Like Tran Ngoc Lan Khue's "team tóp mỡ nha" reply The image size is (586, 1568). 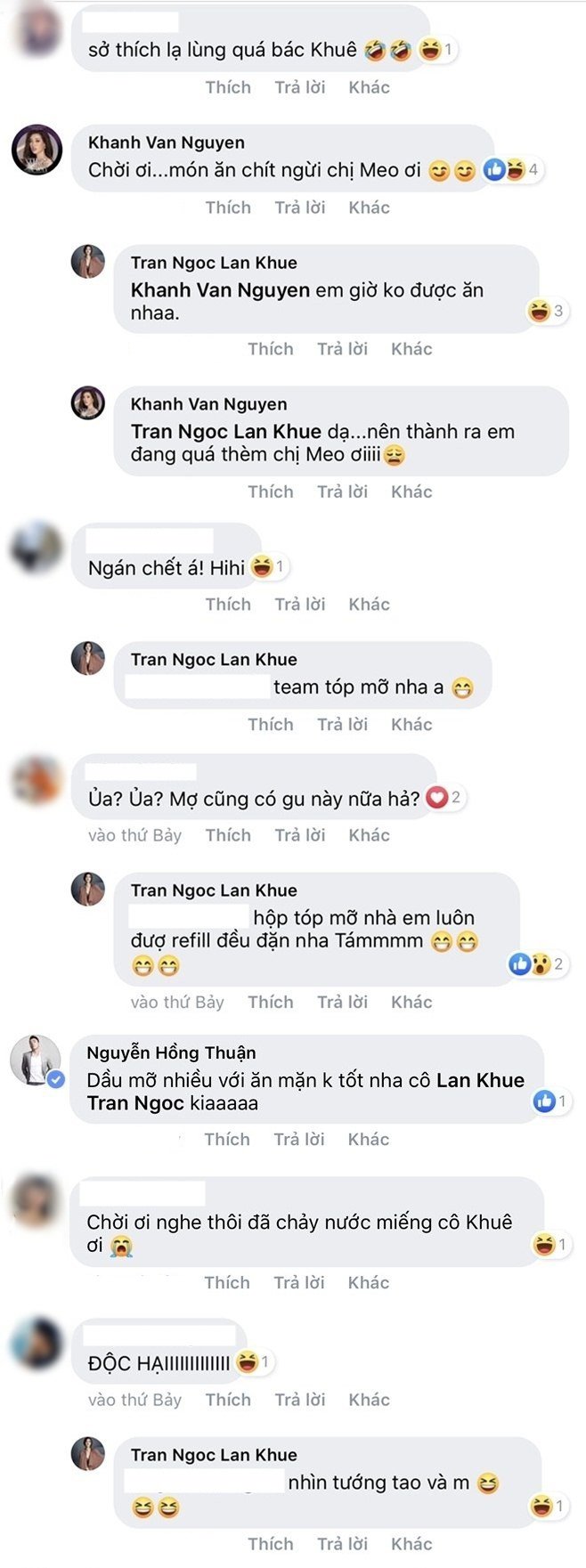[271, 725]
